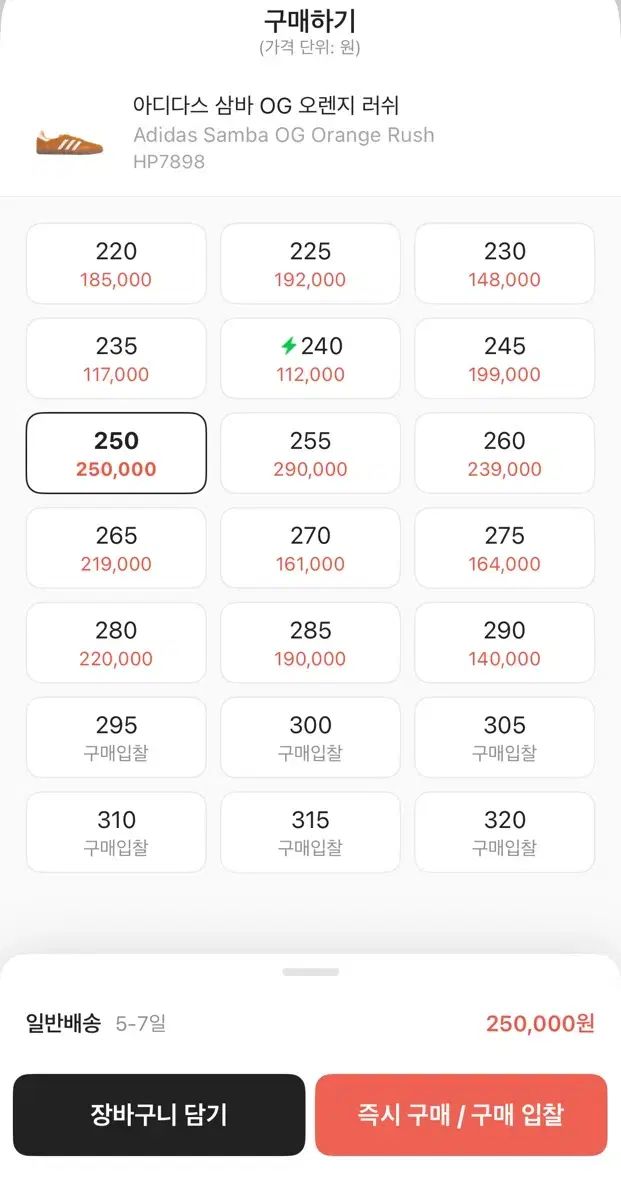The height and width of the screenshot is (1200, 621).
Task: Choose size 265 priced 219,000
Action: point(116,549)
